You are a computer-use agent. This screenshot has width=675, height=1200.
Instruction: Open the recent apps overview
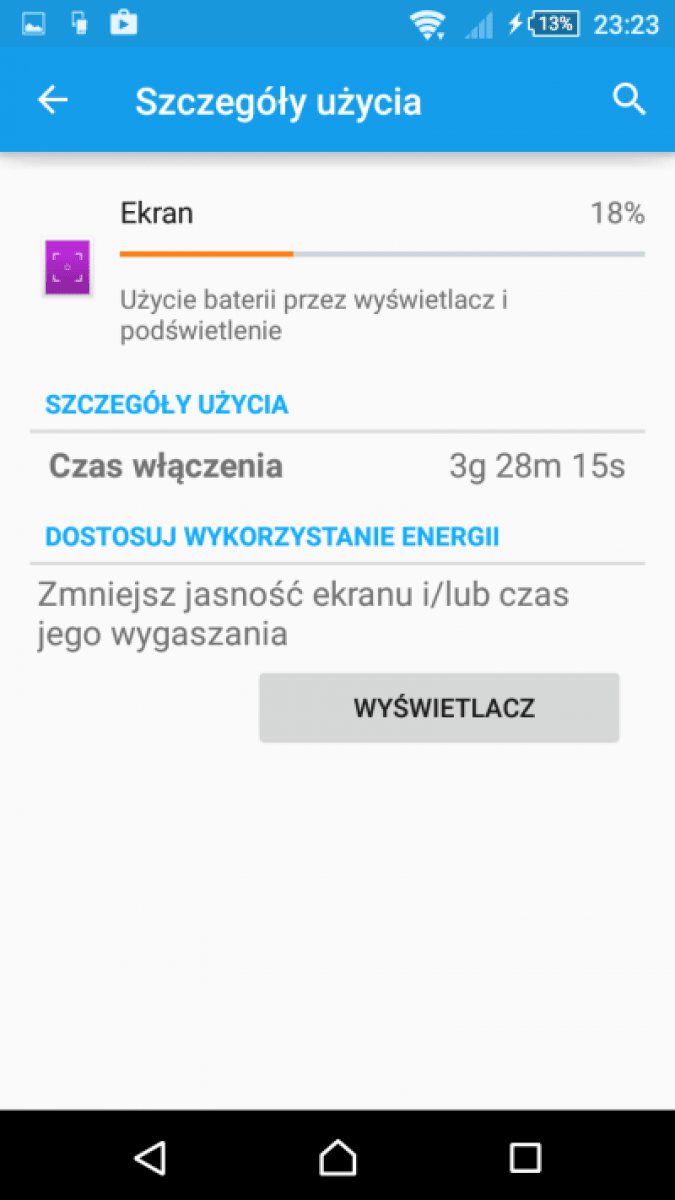(525, 1157)
